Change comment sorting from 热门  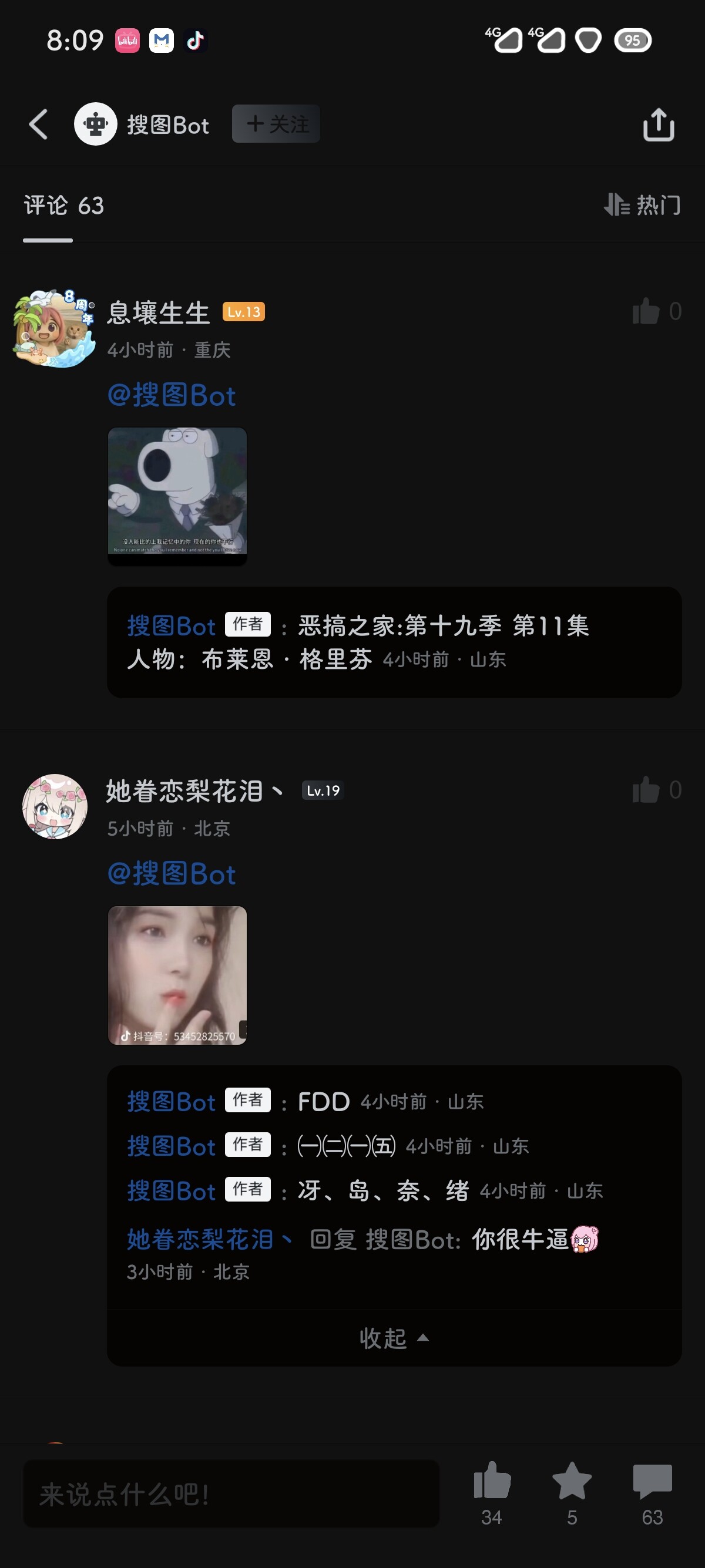point(642,205)
